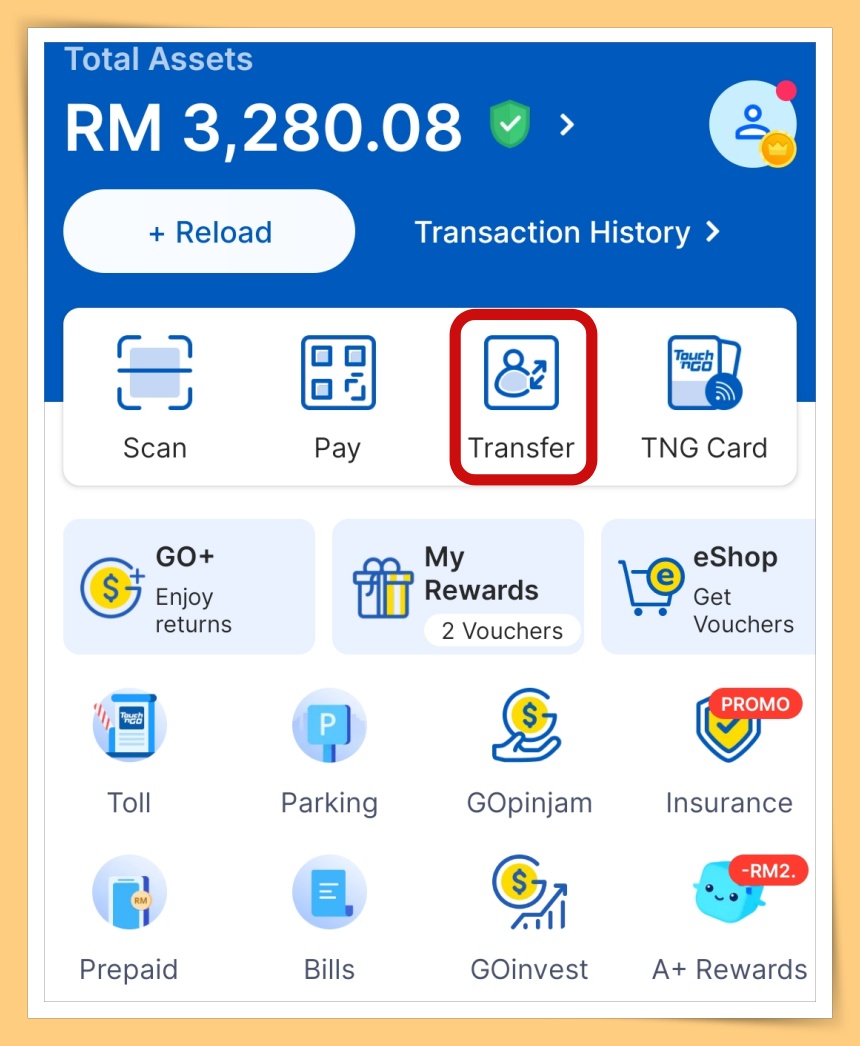Open GO+ to enjoy returns
Viewport: 860px width, 1046px height.
pos(188,586)
